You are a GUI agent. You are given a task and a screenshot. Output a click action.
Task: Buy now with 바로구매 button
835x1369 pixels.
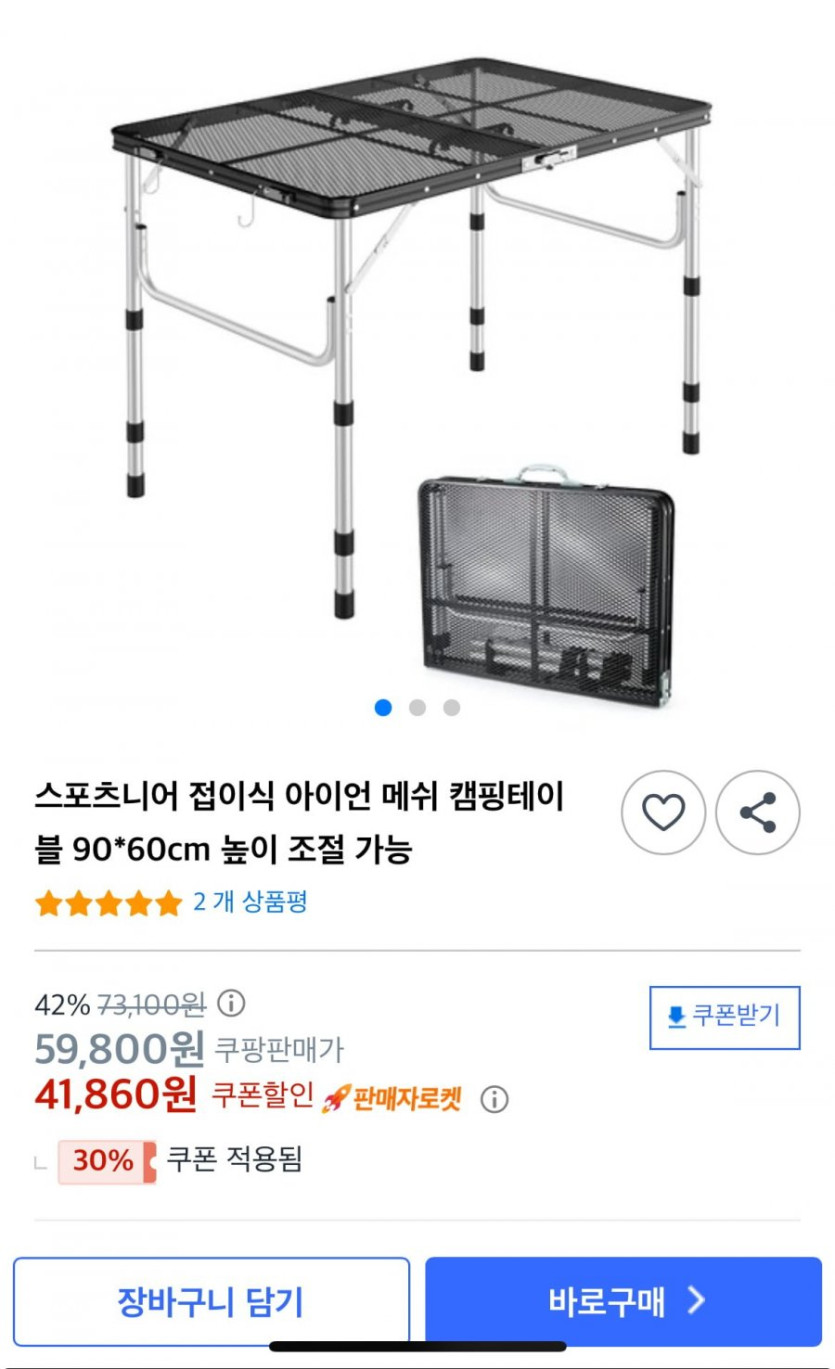coord(623,1302)
